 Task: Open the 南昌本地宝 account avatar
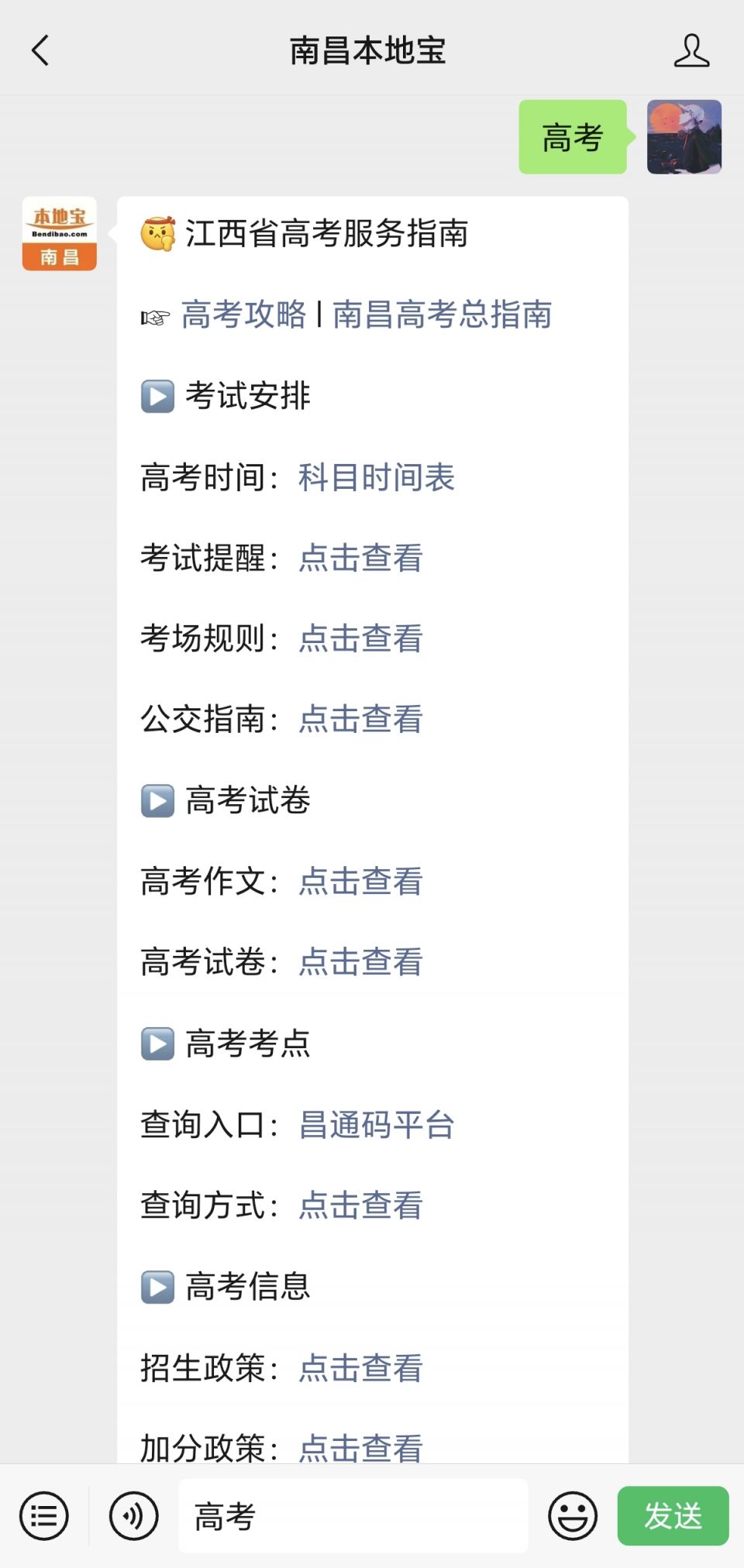pyautogui.click(x=60, y=233)
